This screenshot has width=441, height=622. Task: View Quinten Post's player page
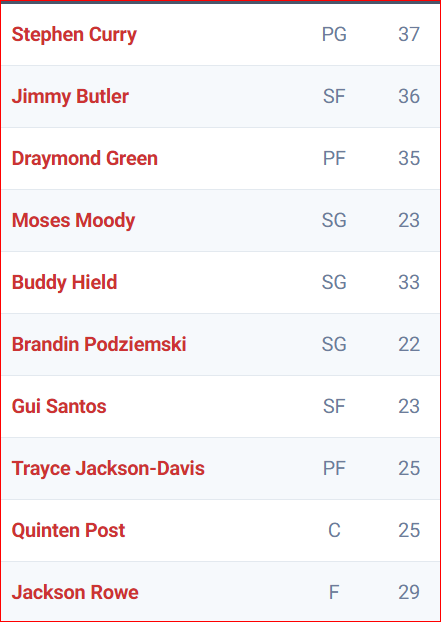pyautogui.click(x=68, y=530)
